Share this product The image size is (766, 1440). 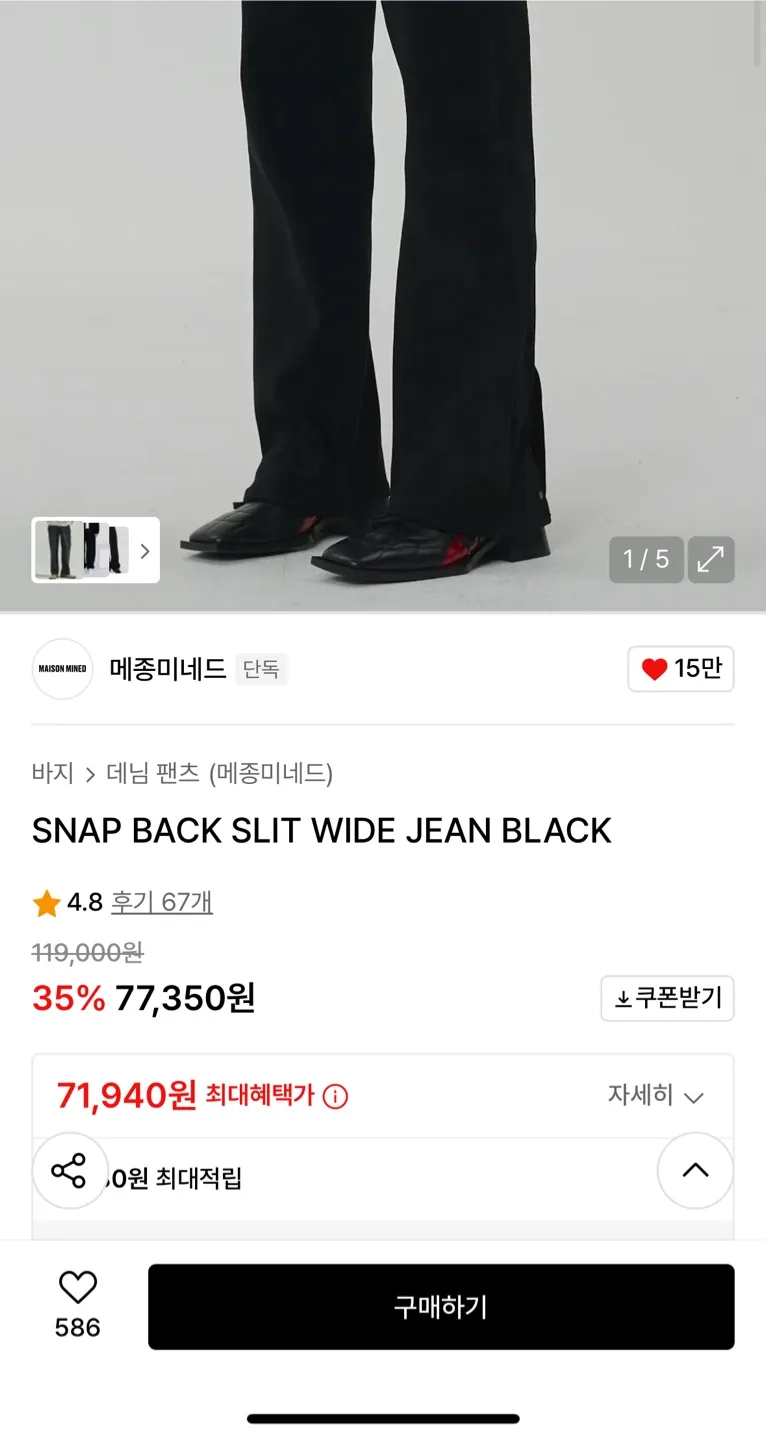69,1170
